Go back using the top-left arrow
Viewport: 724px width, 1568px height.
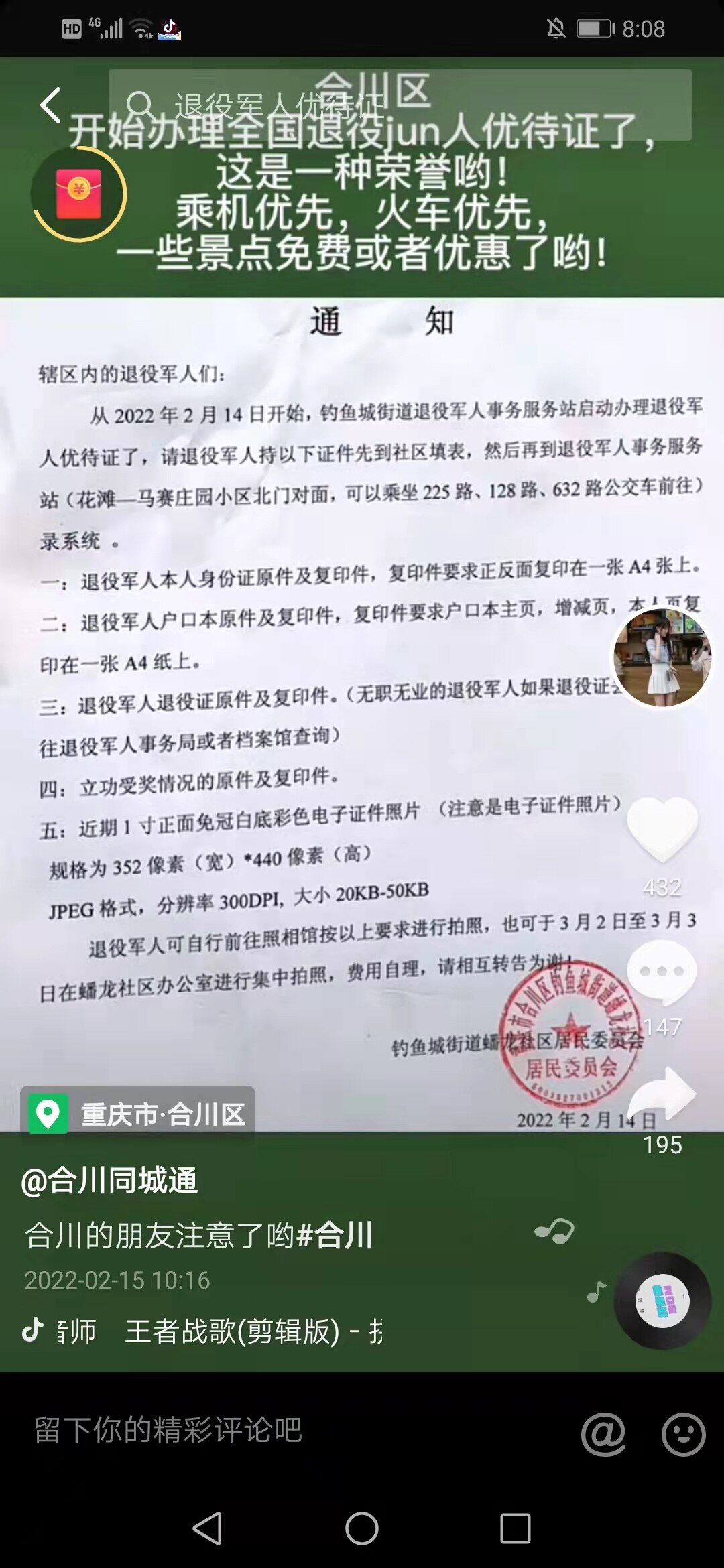50,105
